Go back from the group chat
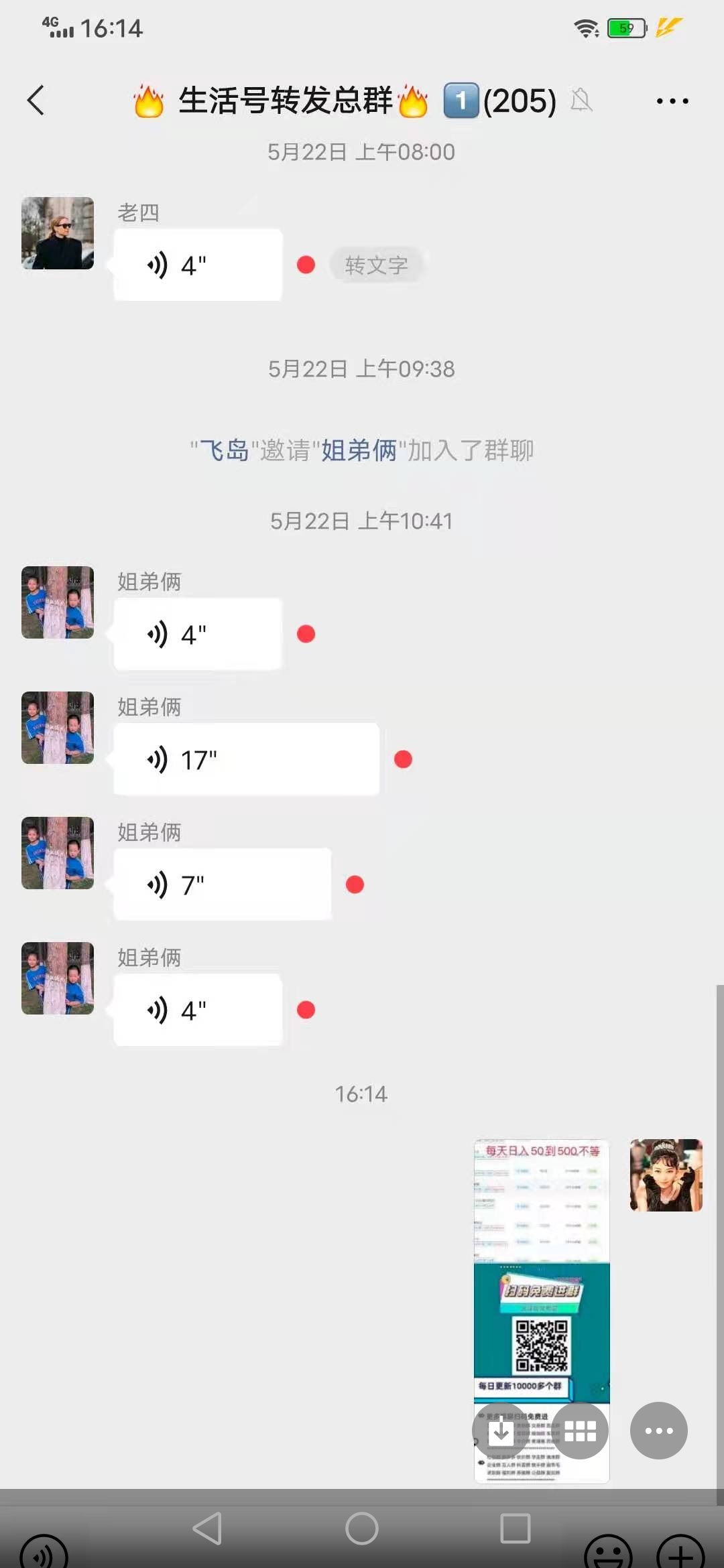This screenshot has width=724, height=1568. click(36, 101)
